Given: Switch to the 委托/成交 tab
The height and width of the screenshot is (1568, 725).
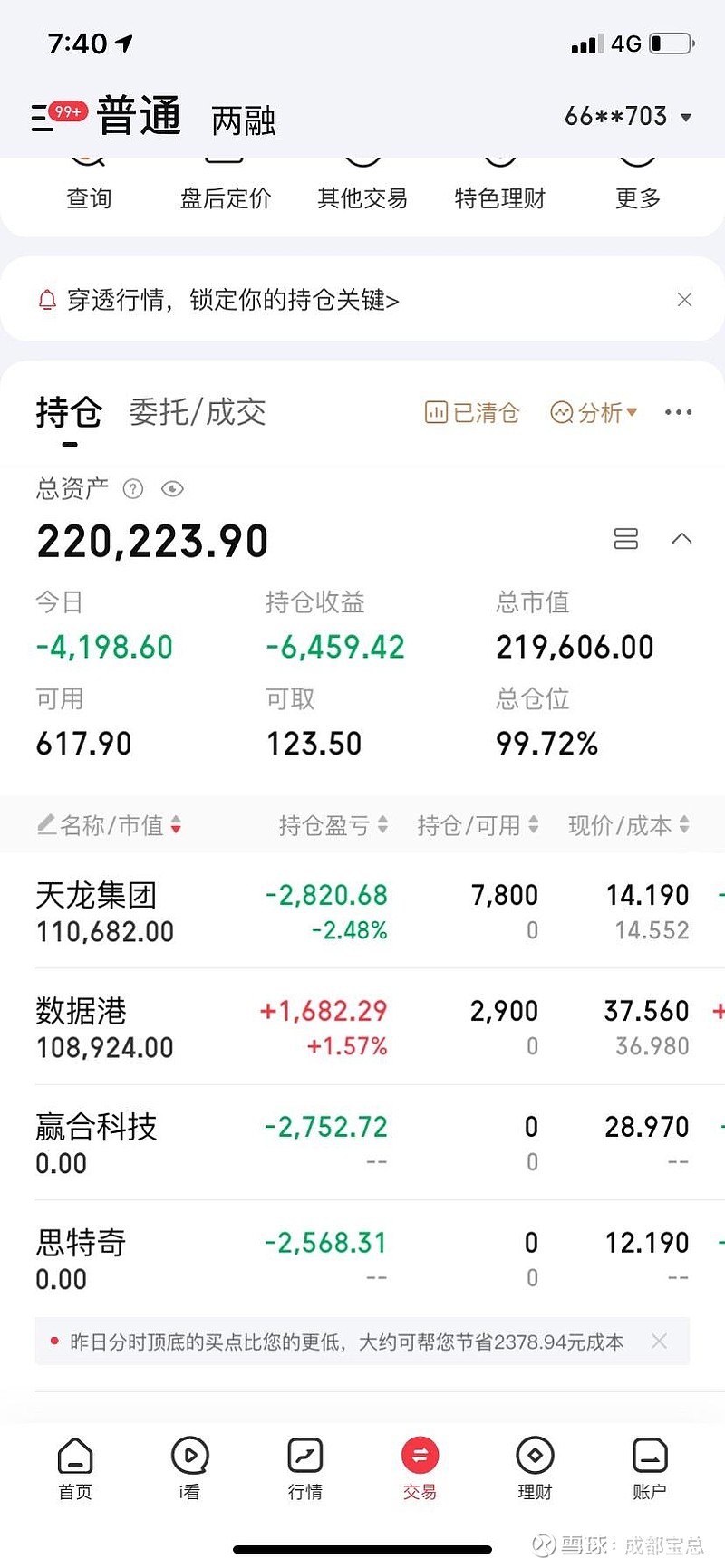Looking at the screenshot, I should [x=196, y=412].
